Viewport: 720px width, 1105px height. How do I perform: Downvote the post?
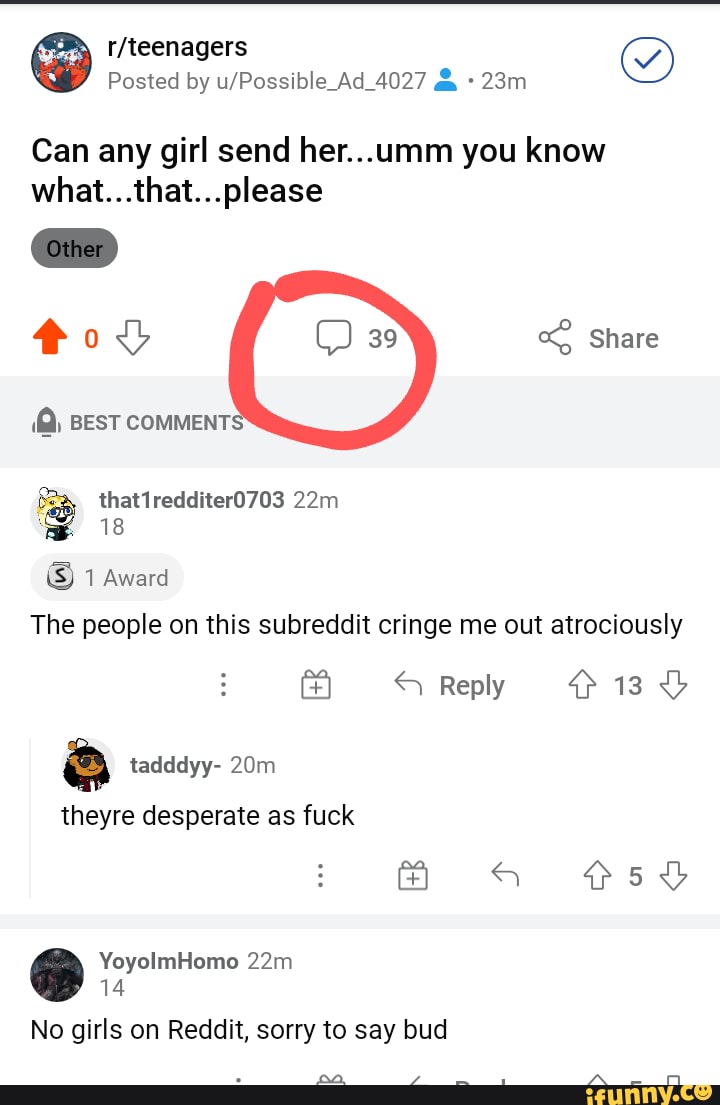(133, 338)
